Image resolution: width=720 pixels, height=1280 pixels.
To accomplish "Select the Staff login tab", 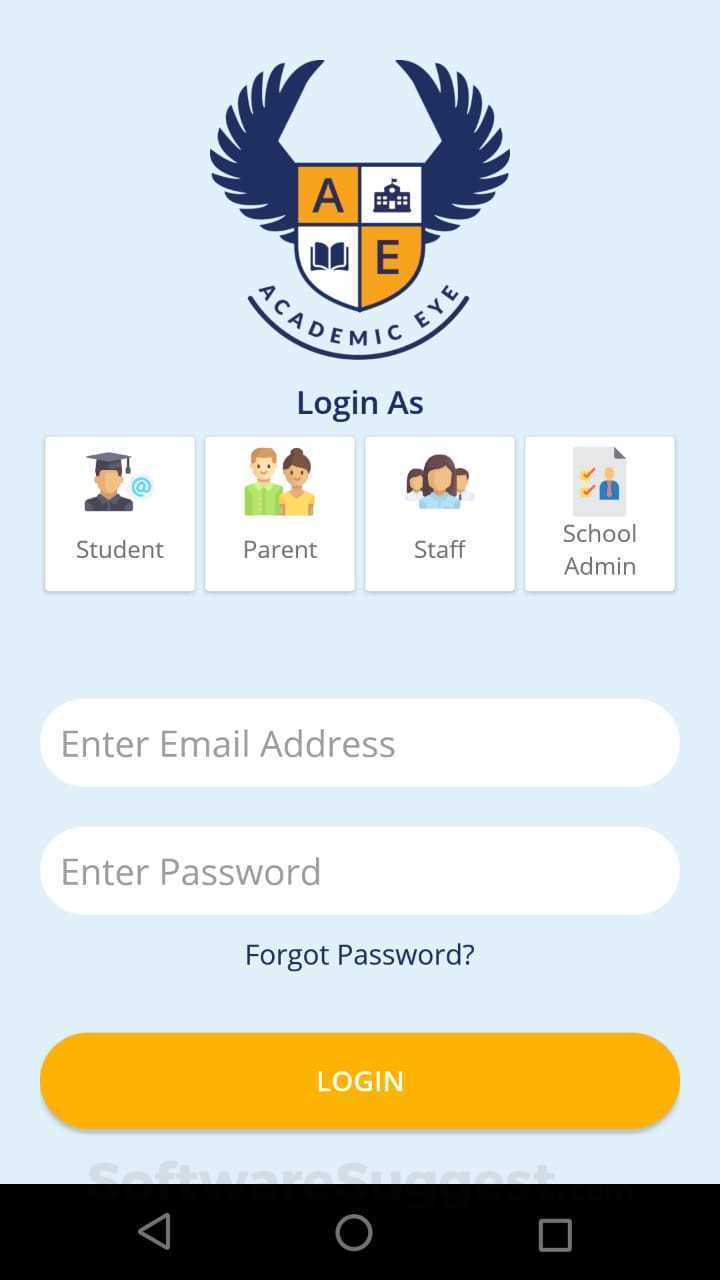I will click(439, 512).
